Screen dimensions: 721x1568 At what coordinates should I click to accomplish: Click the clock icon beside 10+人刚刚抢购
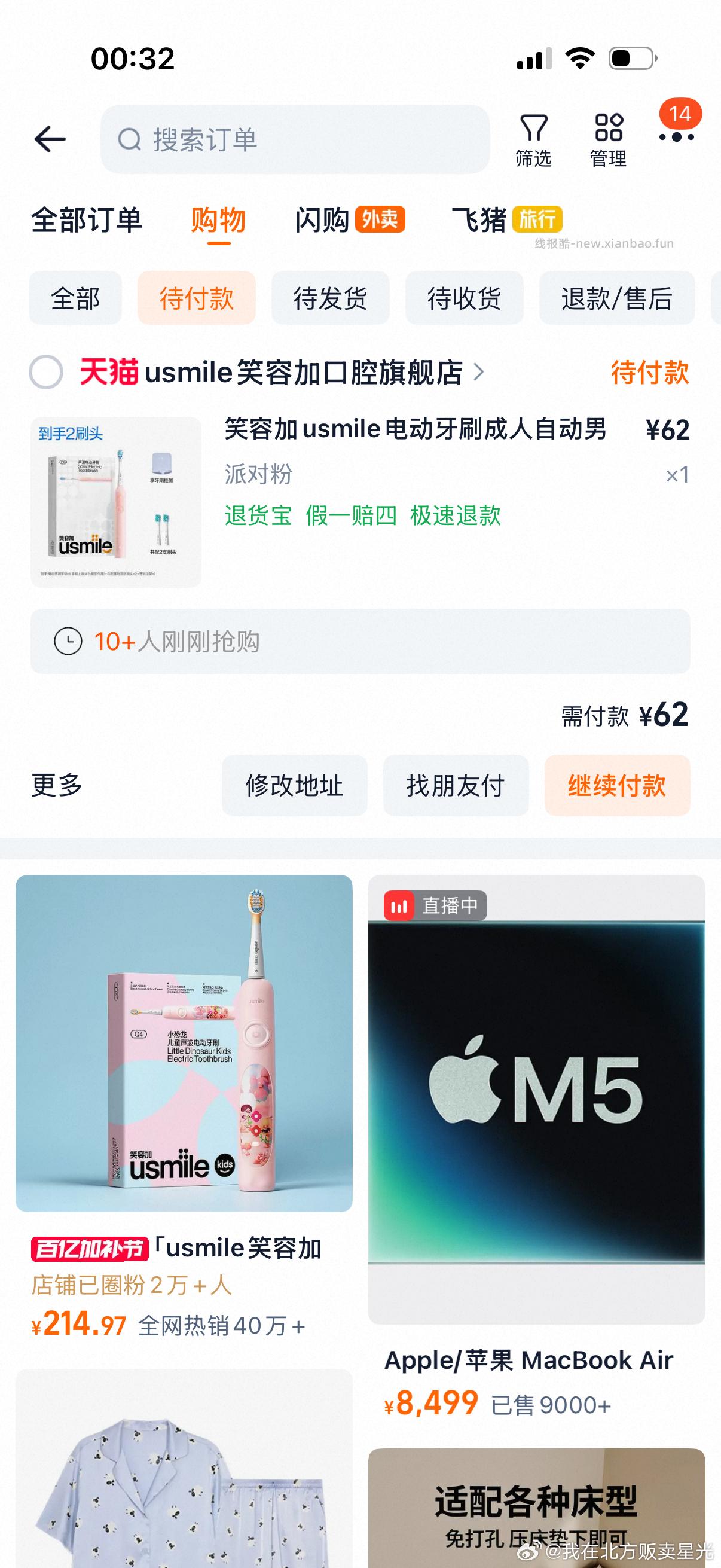click(69, 640)
